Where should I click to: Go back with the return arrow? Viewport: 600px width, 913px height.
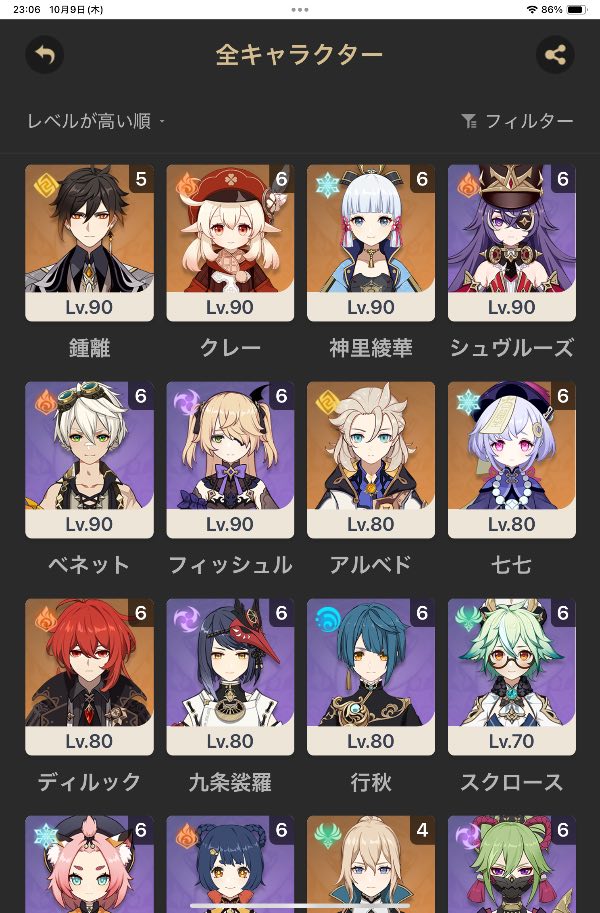tap(44, 54)
